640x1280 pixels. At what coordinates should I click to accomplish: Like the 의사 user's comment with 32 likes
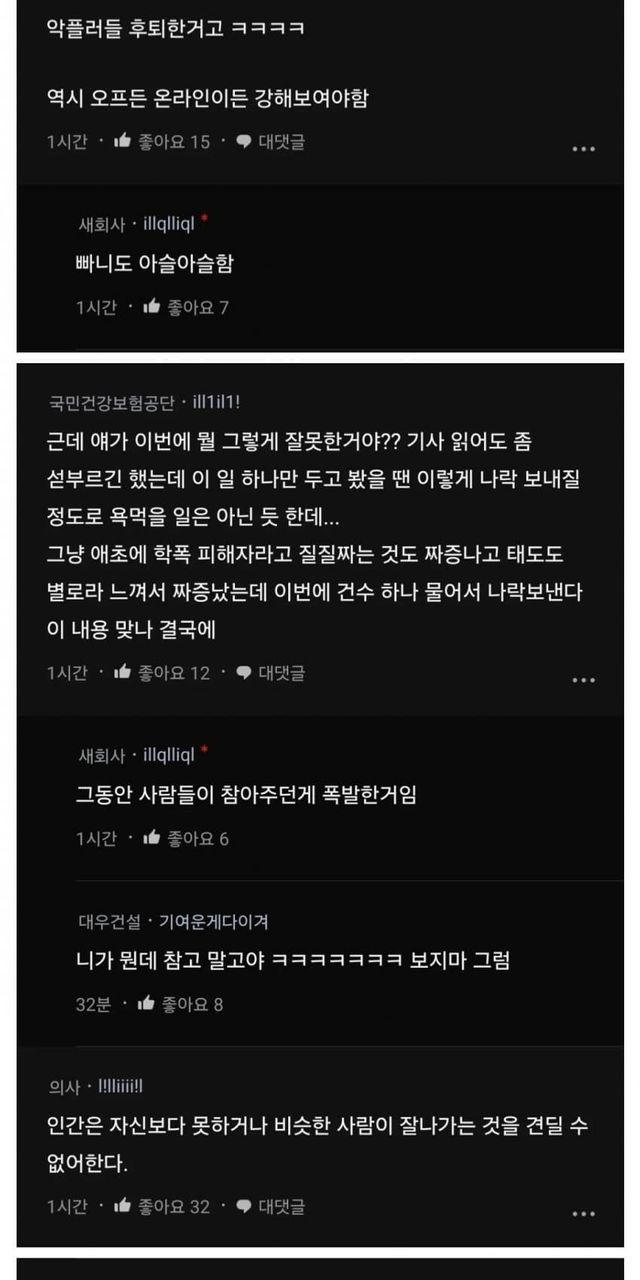pyautogui.click(x=123, y=1206)
